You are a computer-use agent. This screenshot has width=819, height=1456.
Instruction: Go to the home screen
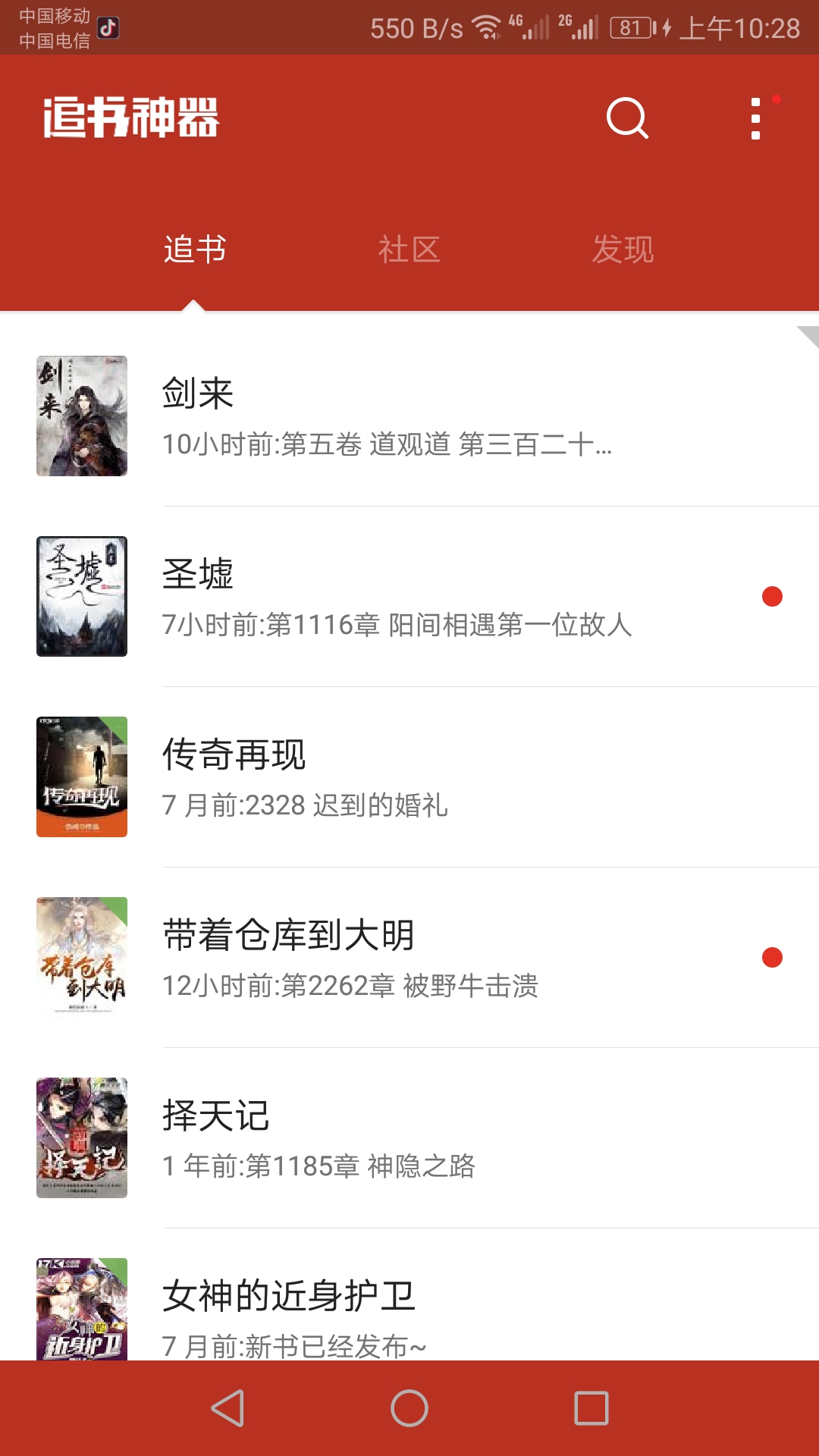[x=409, y=1408]
